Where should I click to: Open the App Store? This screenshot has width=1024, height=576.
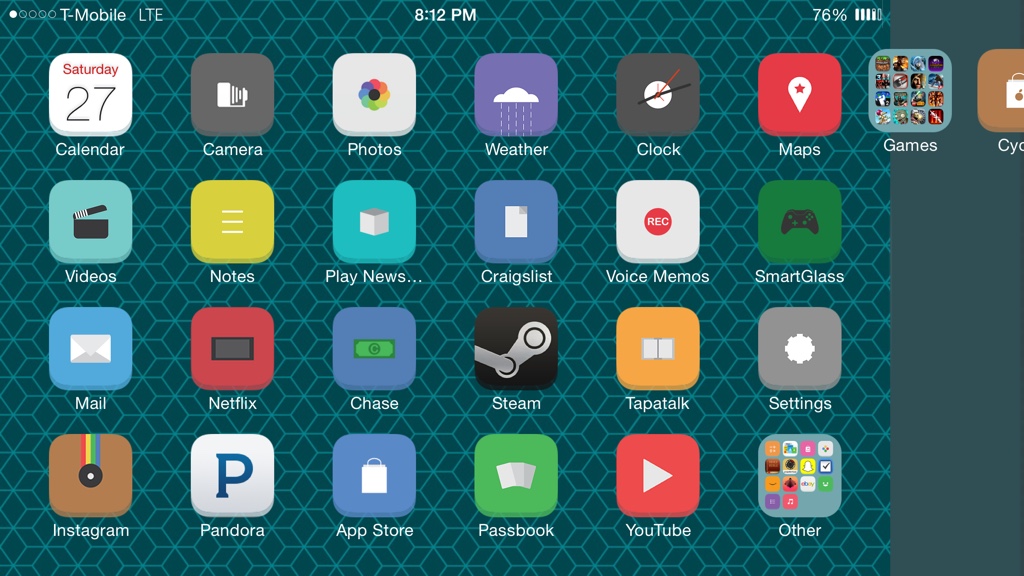374,475
